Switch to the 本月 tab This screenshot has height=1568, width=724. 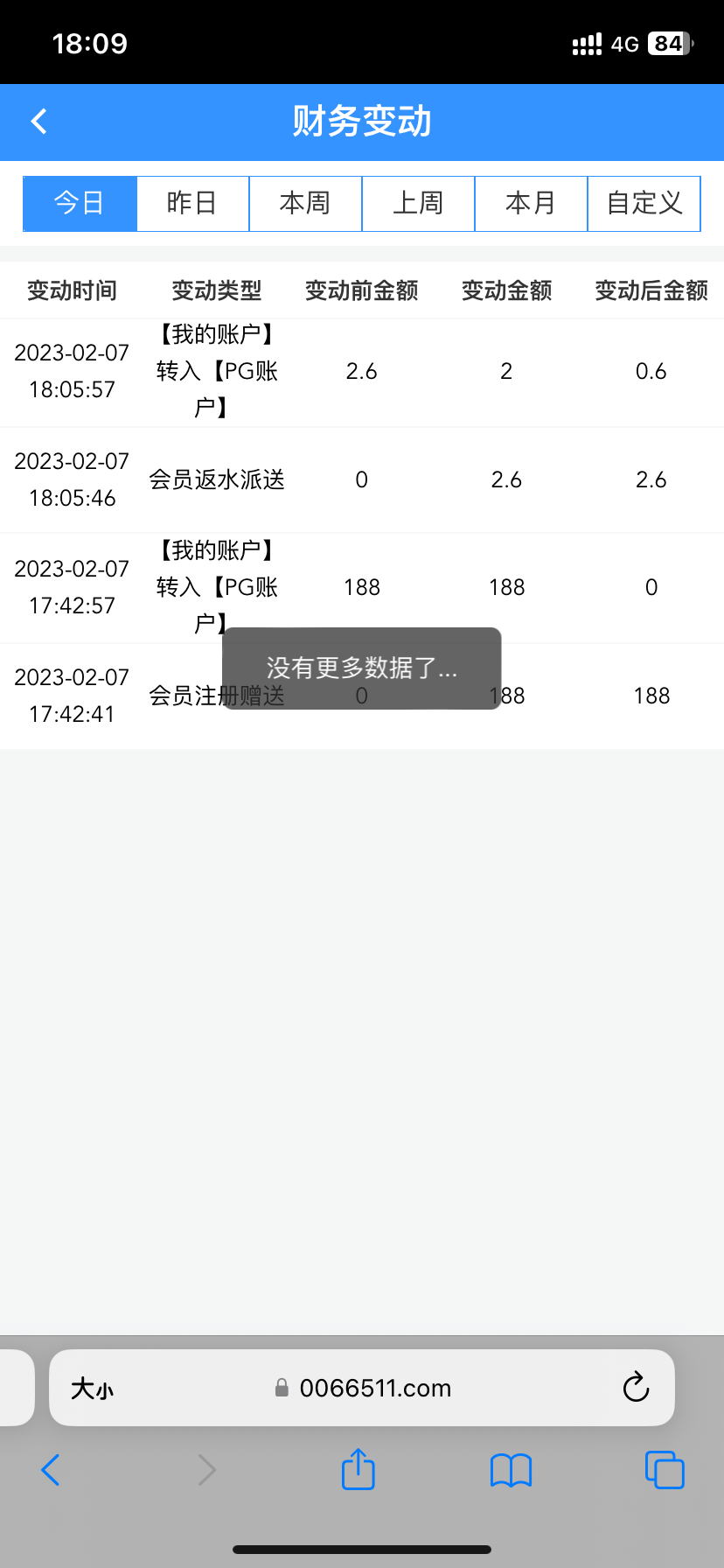pyautogui.click(x=531, y=204)
